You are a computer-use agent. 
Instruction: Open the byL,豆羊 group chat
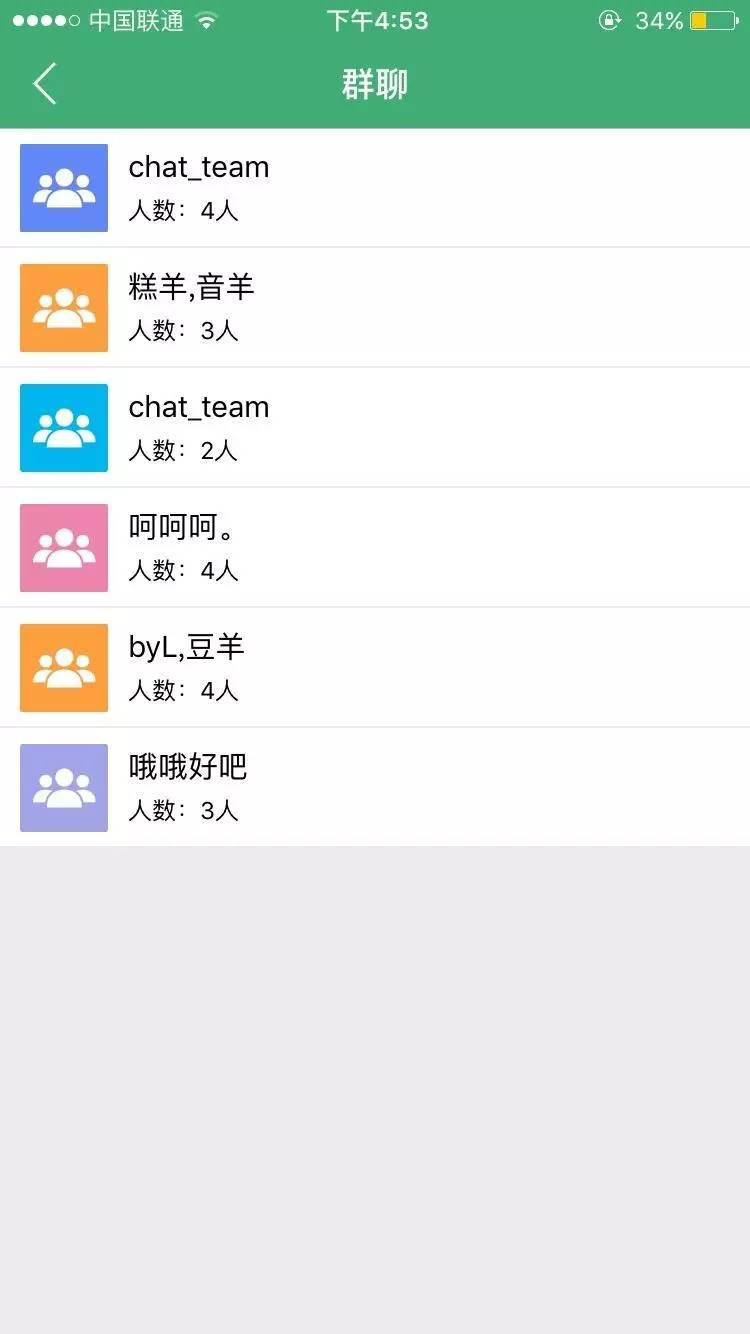pos(375,668)
